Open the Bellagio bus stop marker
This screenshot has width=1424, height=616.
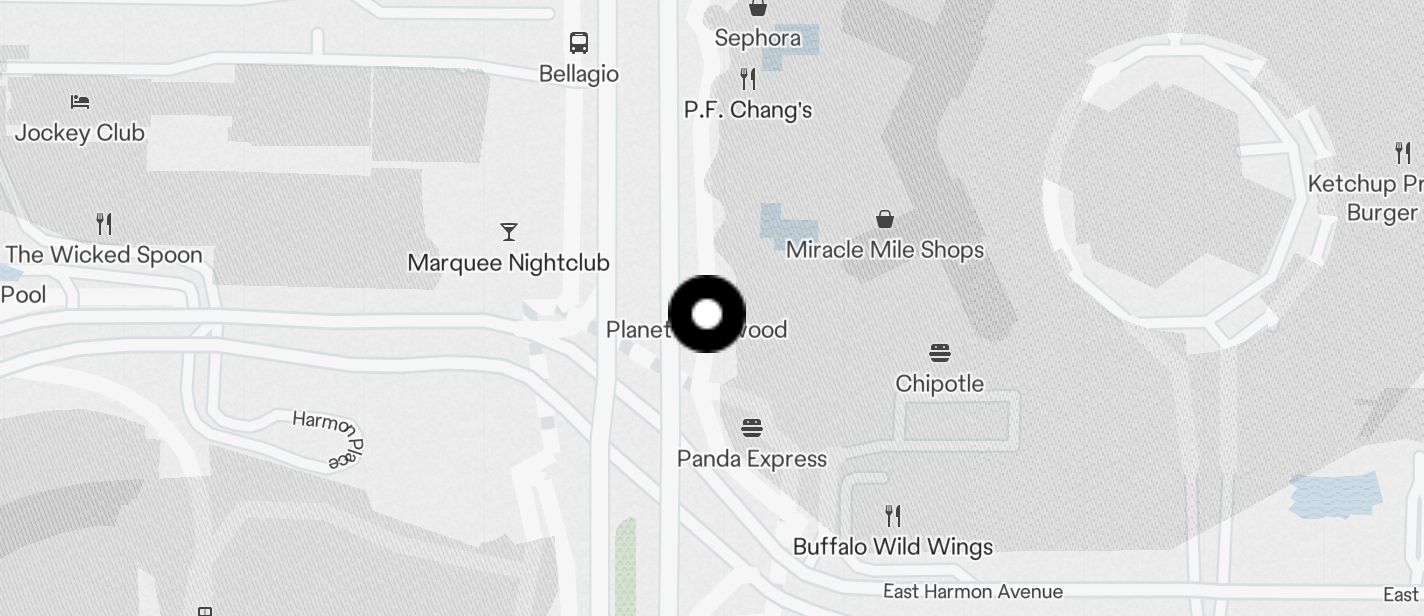pos(579,42)
